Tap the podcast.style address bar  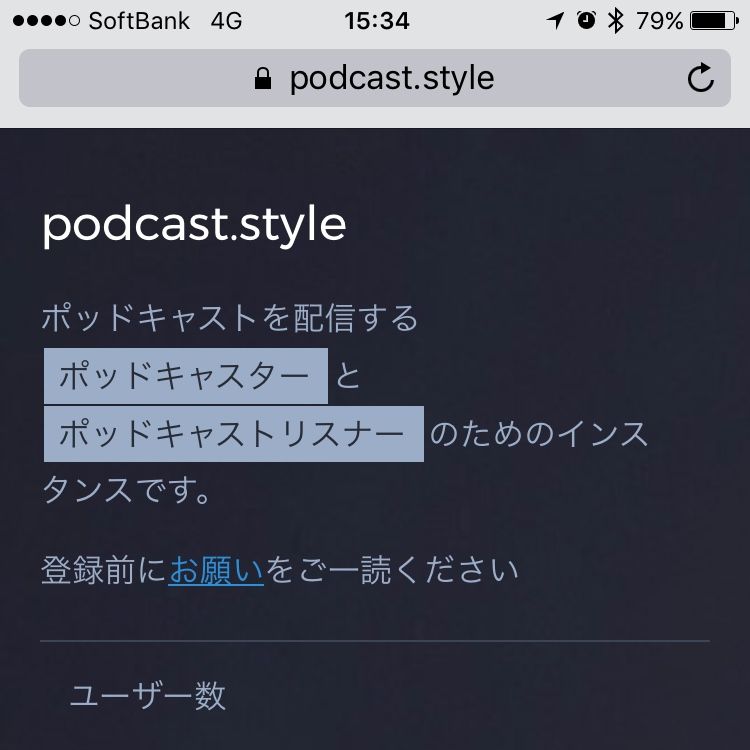tap(375, 78)
